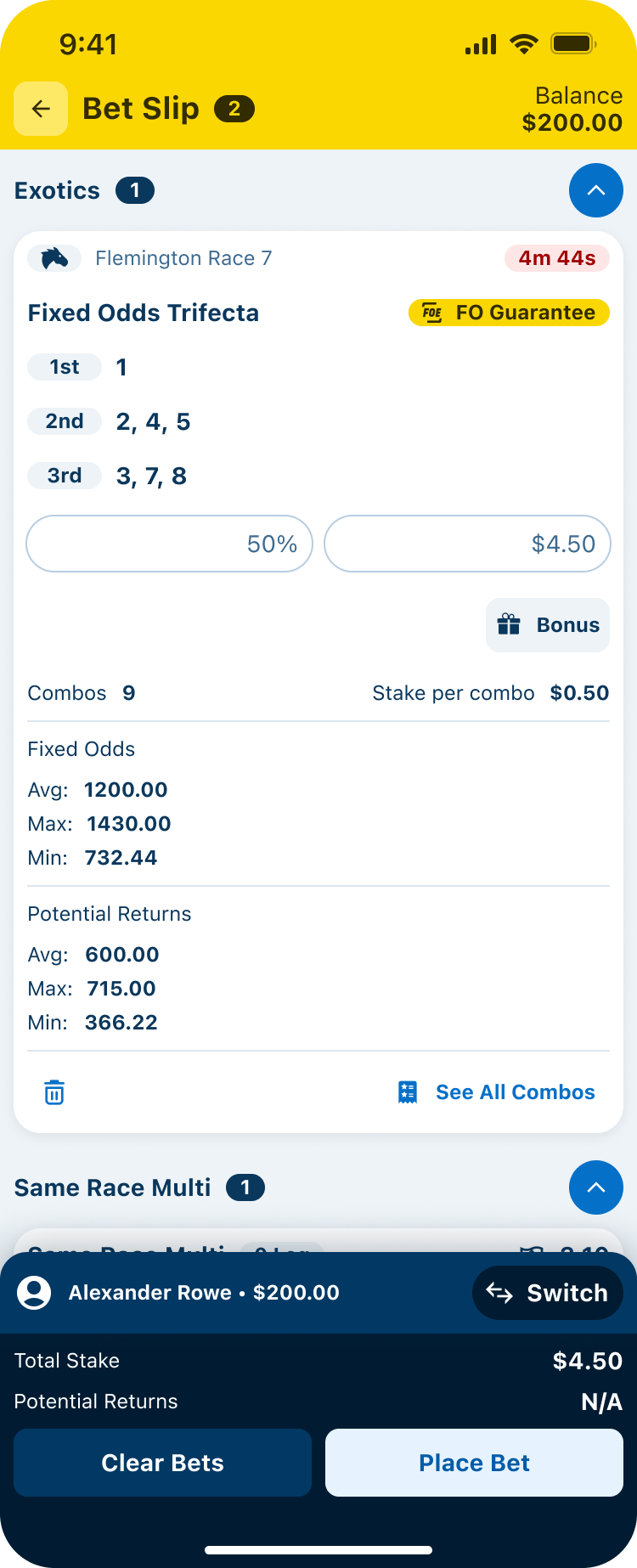Open See All Combos

(515, 1091)
